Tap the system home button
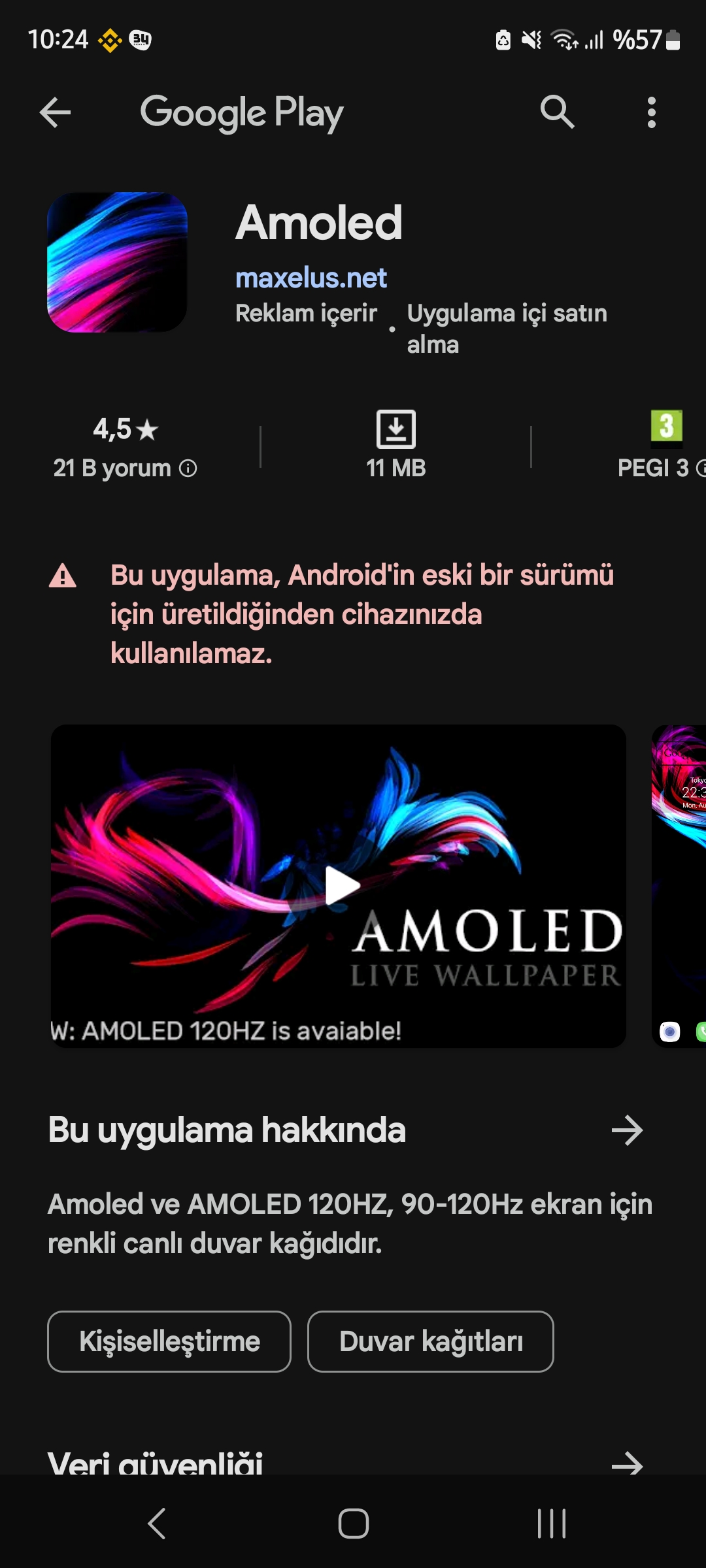This screenshot has height=1568, width=706. pyautogui.click(x=353, y=1524)
